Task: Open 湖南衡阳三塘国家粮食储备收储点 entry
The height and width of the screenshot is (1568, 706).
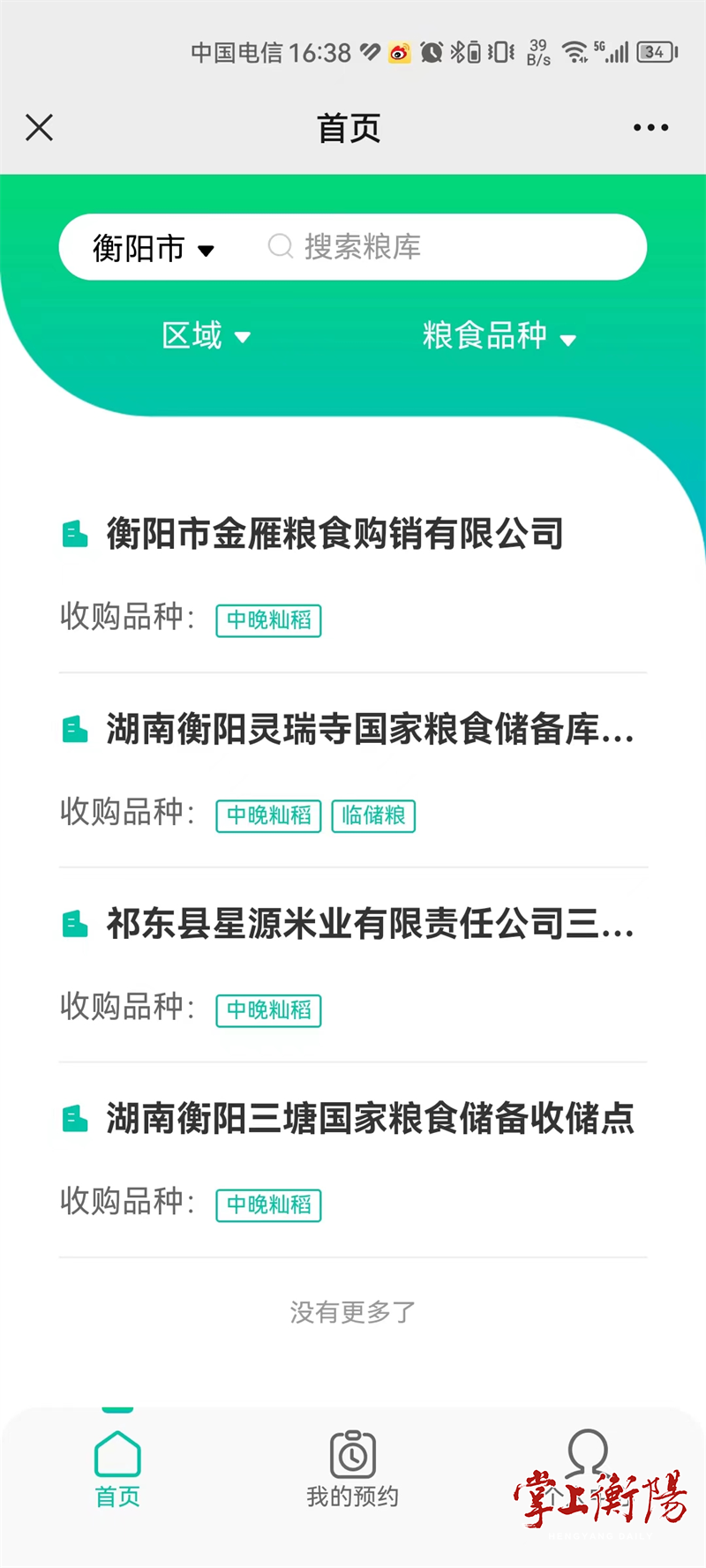Action: coord(369,1120)
